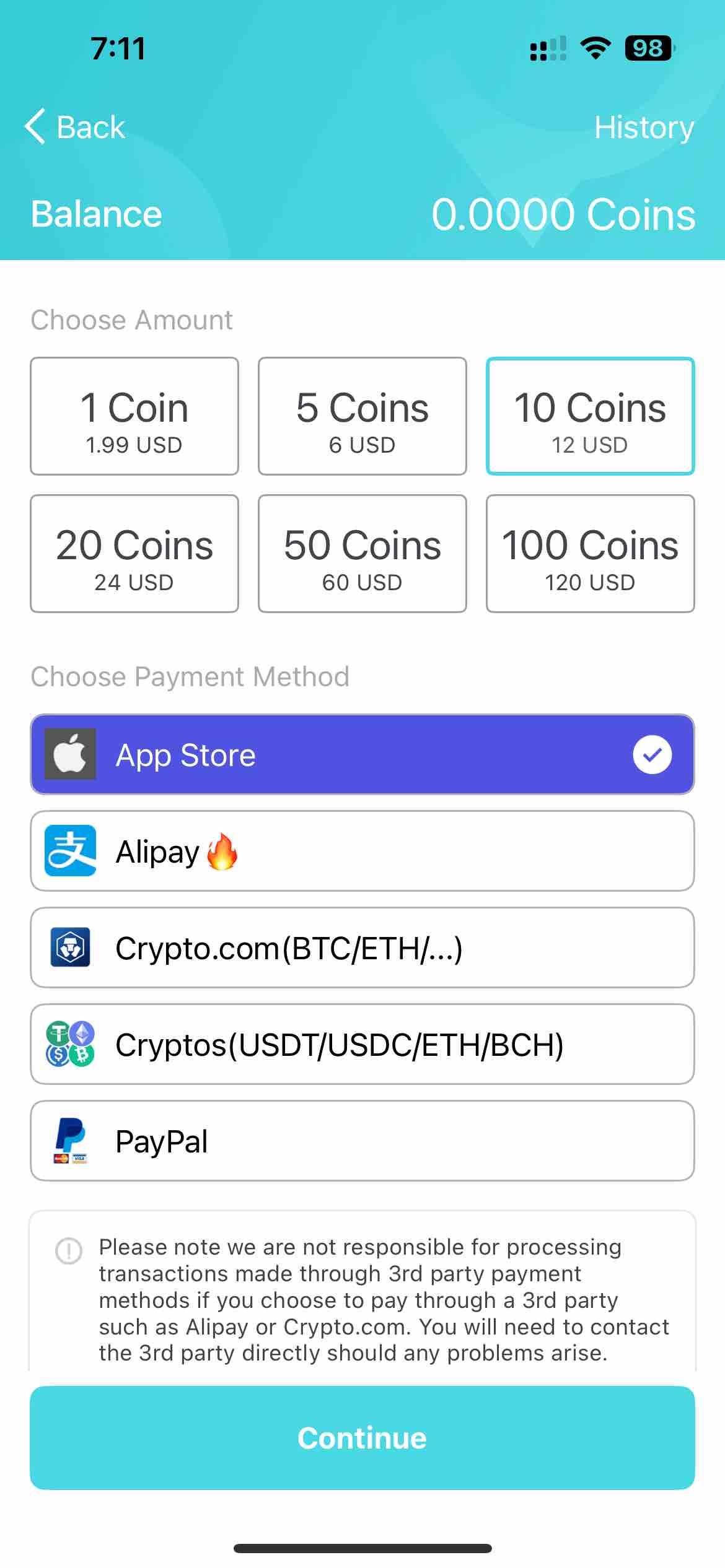Select 100 Coins for 120 USD
725x1568 pixels.
590,554
